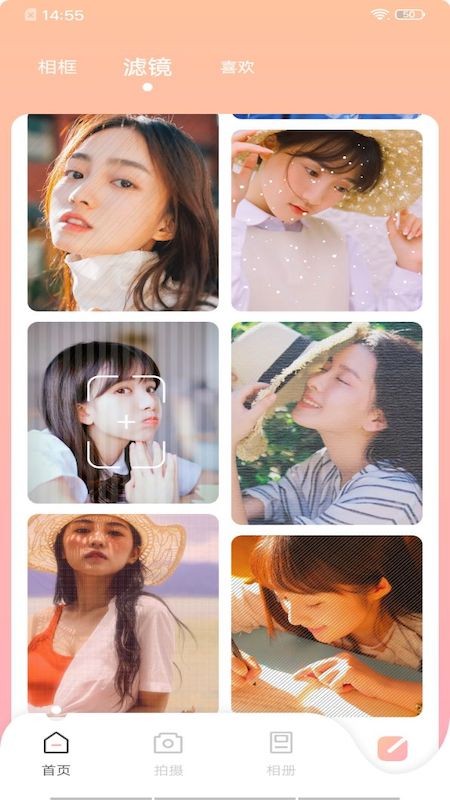Image resolution: width=450 pixels, height=800 pixels.
Task: Open the 拍摄 camera tab
Action: (x=168, y=754)
